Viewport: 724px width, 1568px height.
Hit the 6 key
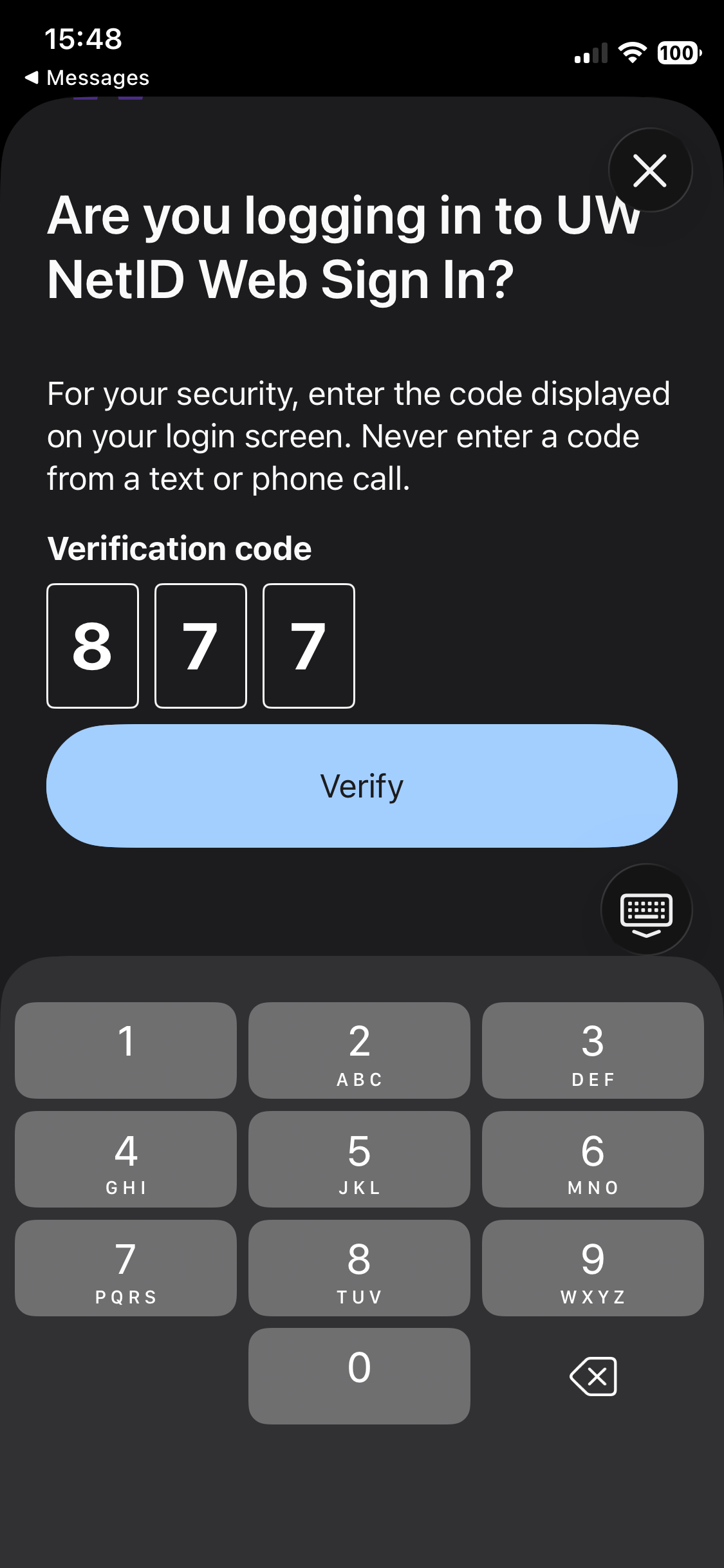pyautogui.click(x=593, y=1159)
